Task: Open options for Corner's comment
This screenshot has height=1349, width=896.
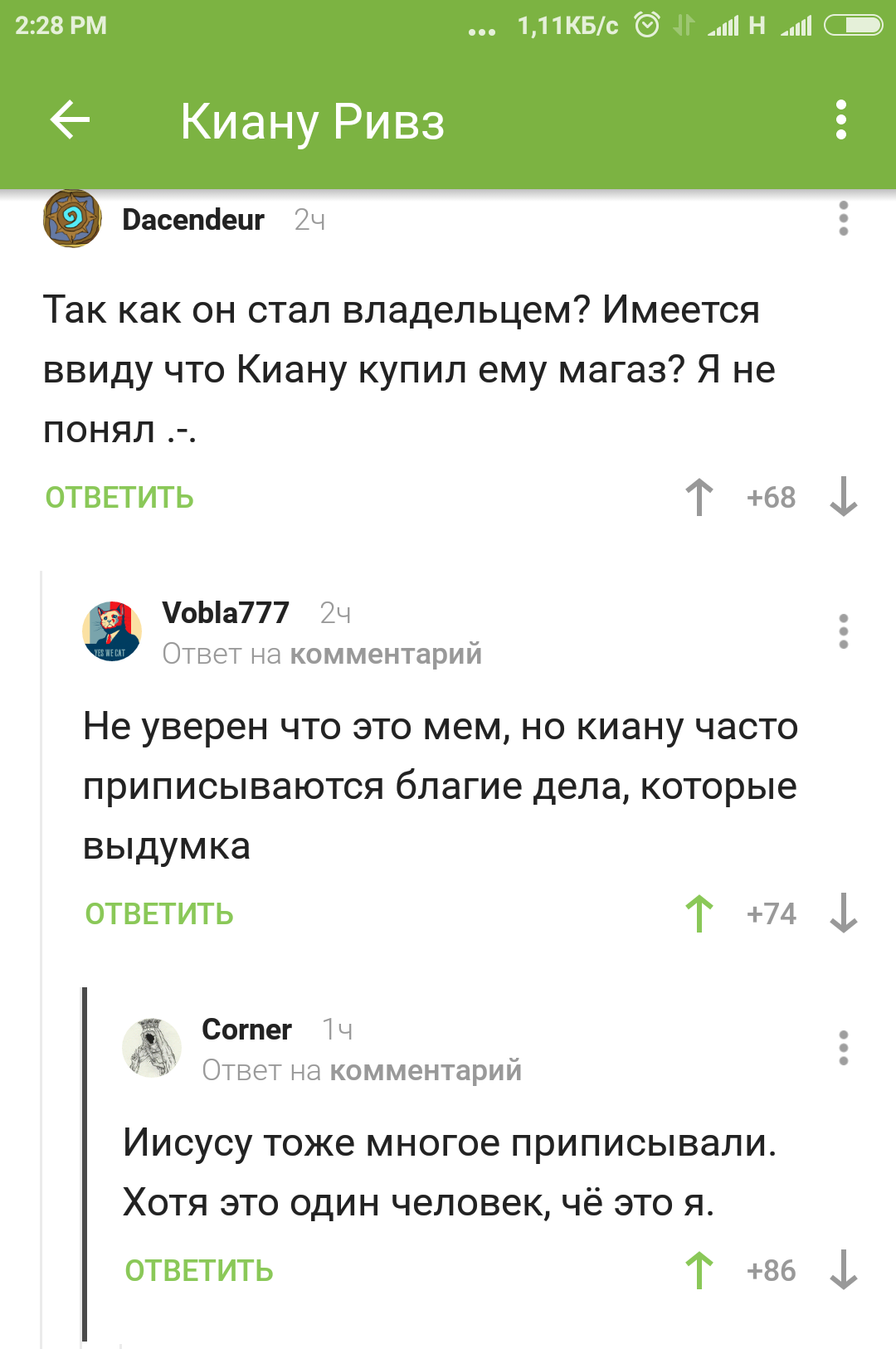Action: click(x=843, y=1048)
